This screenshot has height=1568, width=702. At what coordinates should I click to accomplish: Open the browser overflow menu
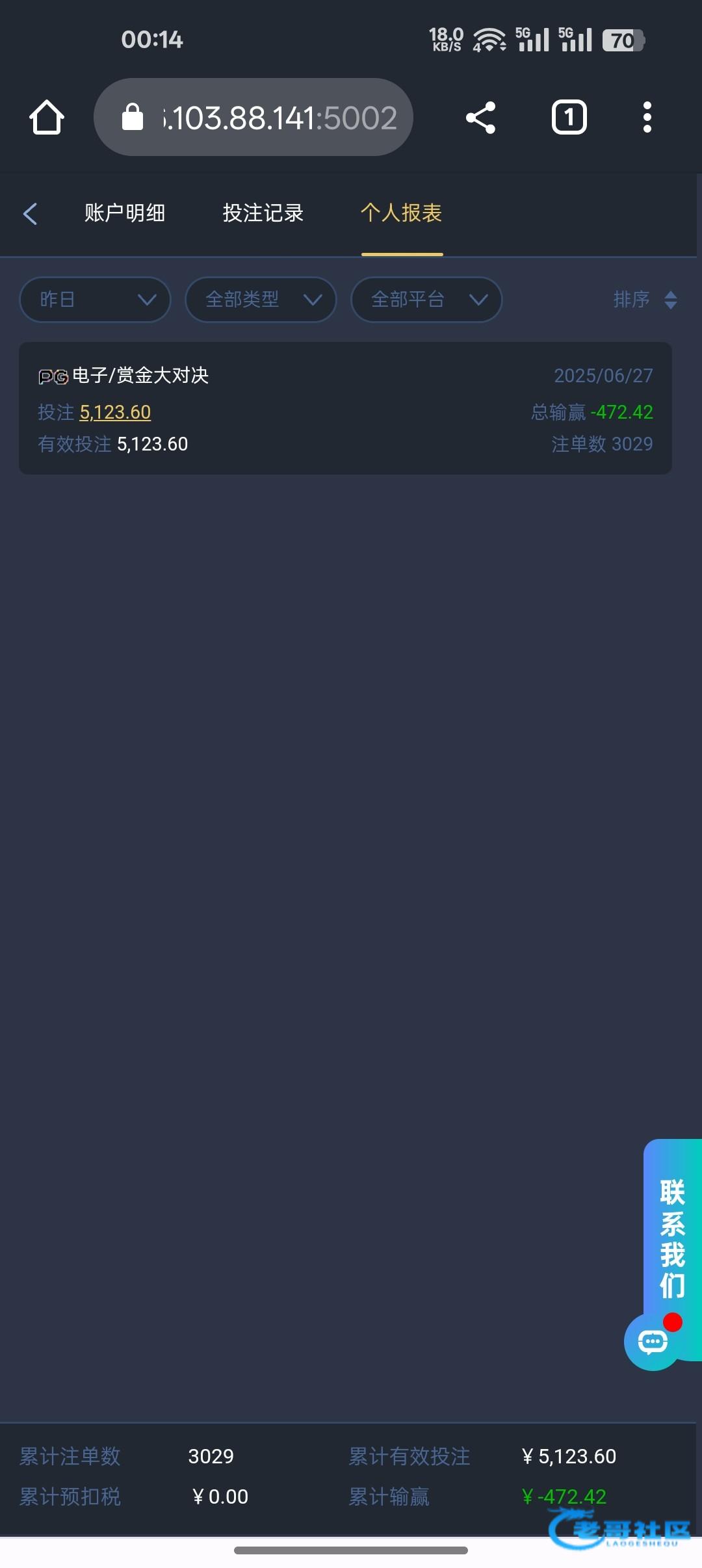[x=647, y=118]
